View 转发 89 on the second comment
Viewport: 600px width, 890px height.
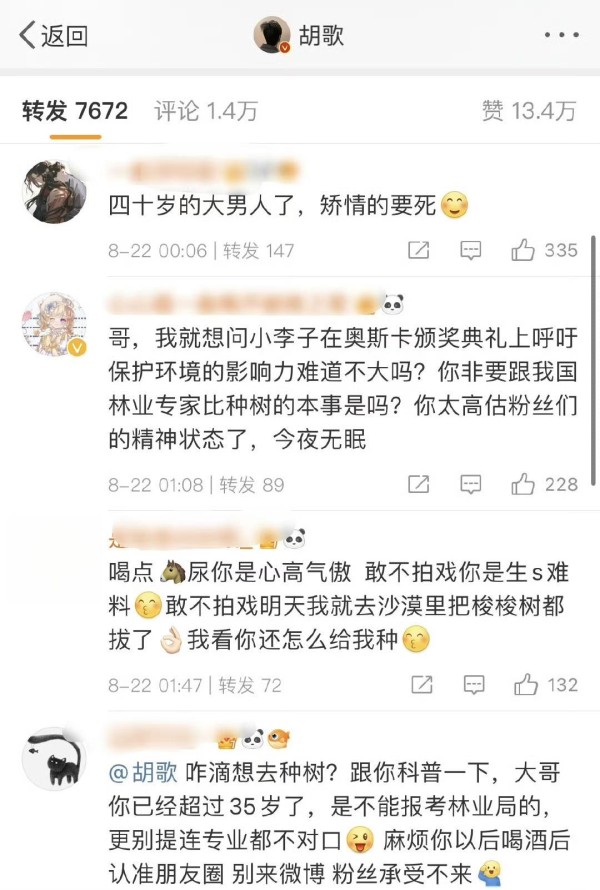(252, 484)
